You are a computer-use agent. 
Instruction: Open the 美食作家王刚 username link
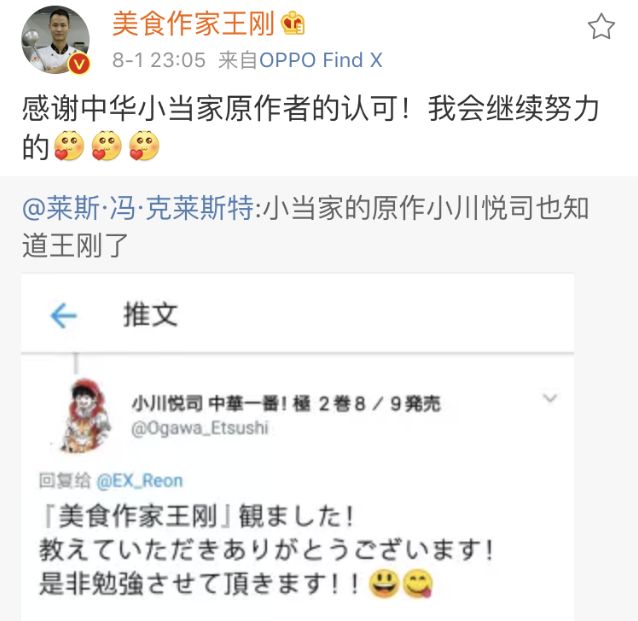click(x=192, y=23)
